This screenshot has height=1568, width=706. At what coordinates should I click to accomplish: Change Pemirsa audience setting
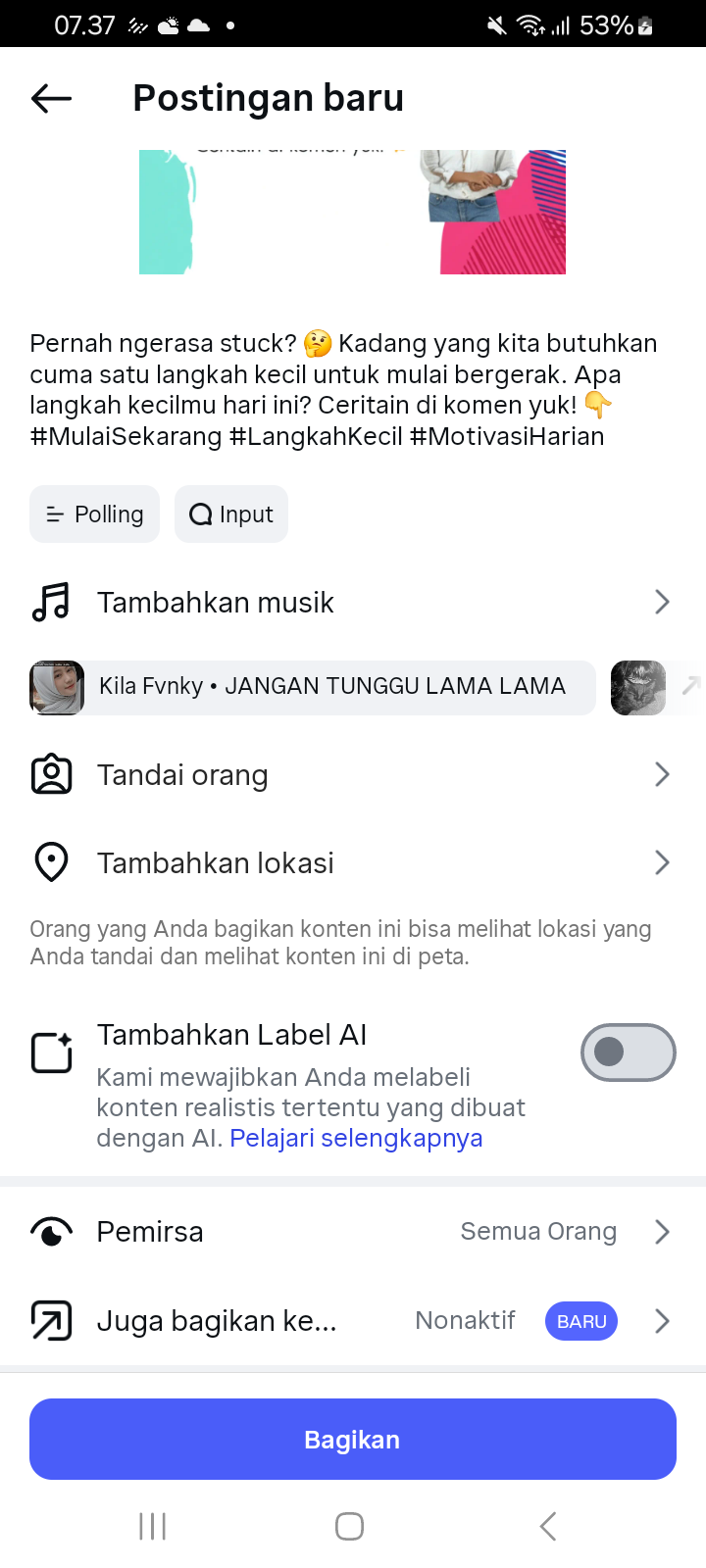pos(352,1232)
